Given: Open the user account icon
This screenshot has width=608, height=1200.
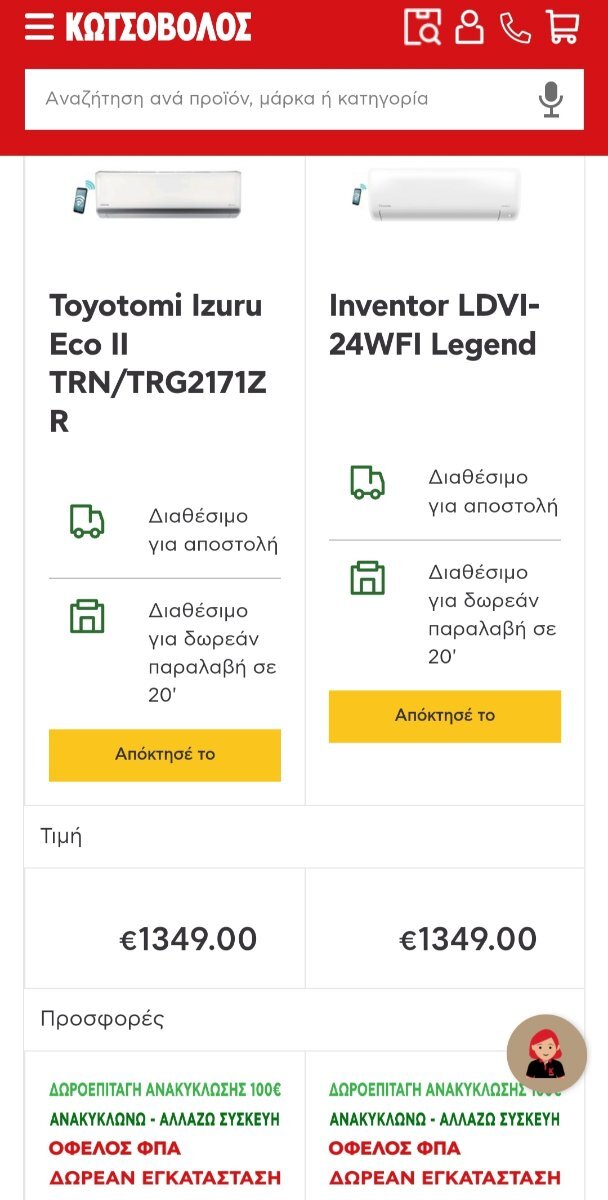Looking at the screenshot, I should pos(469,27).
